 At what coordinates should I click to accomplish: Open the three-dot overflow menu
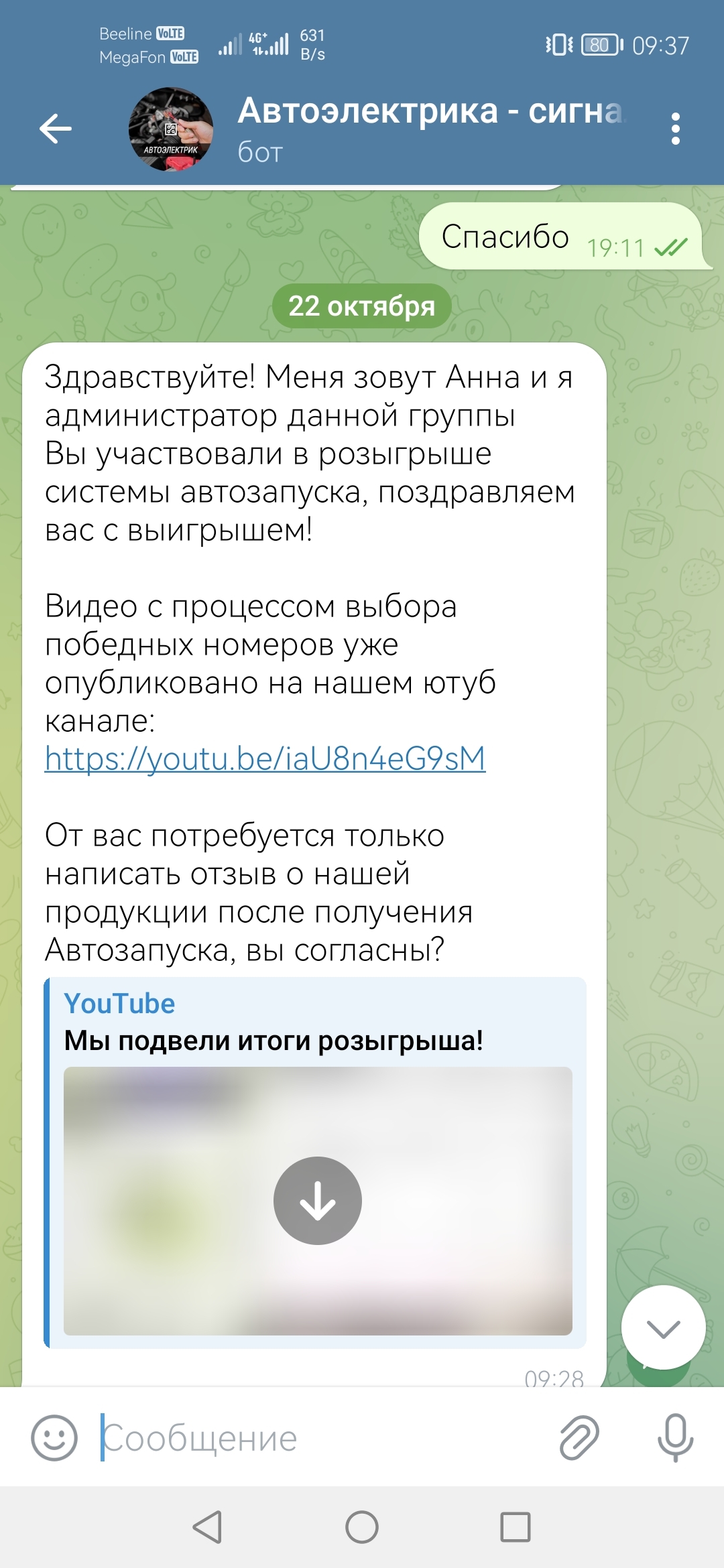point(675,129)
